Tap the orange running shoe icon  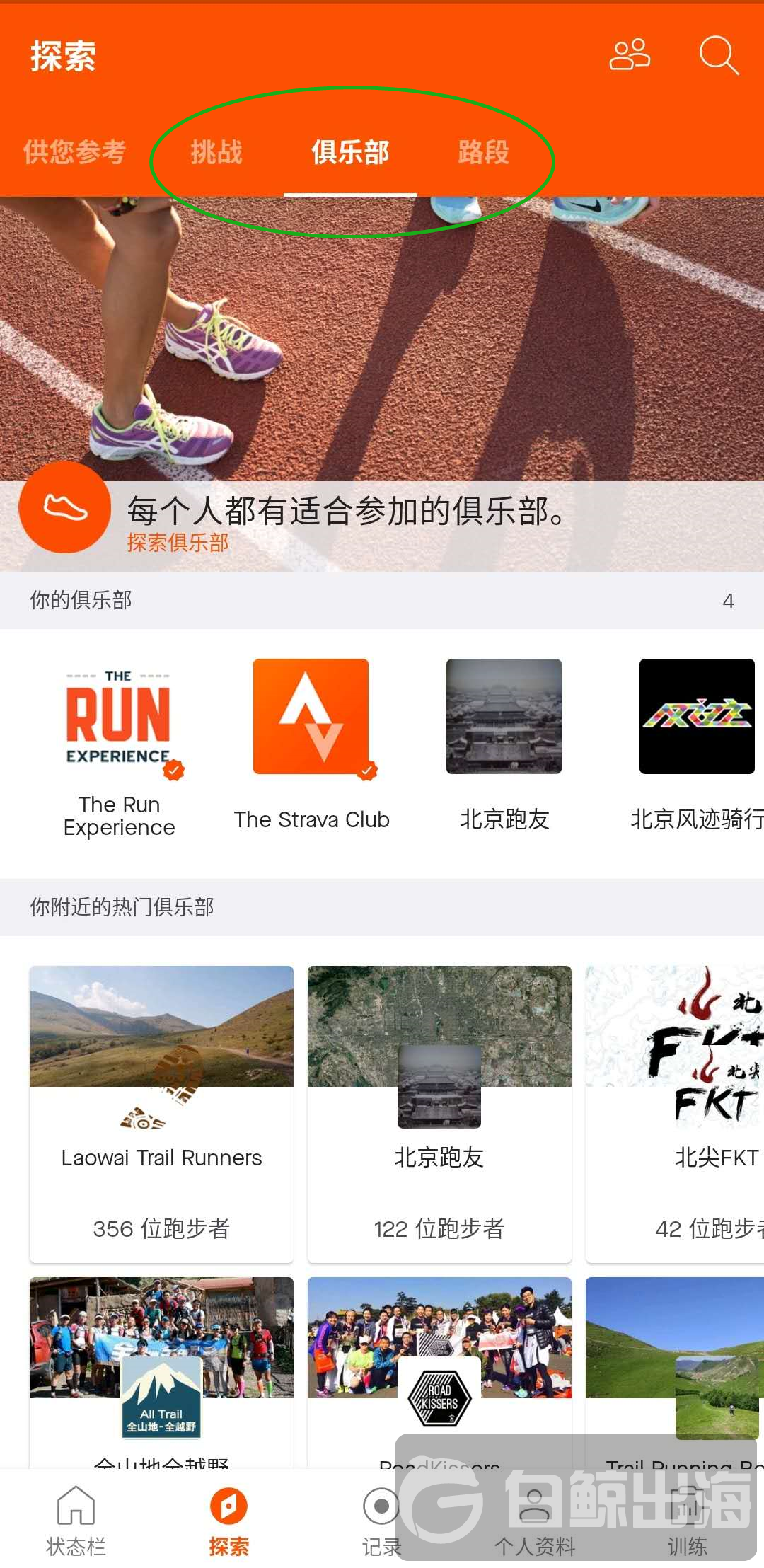click(x=64, y=512)
